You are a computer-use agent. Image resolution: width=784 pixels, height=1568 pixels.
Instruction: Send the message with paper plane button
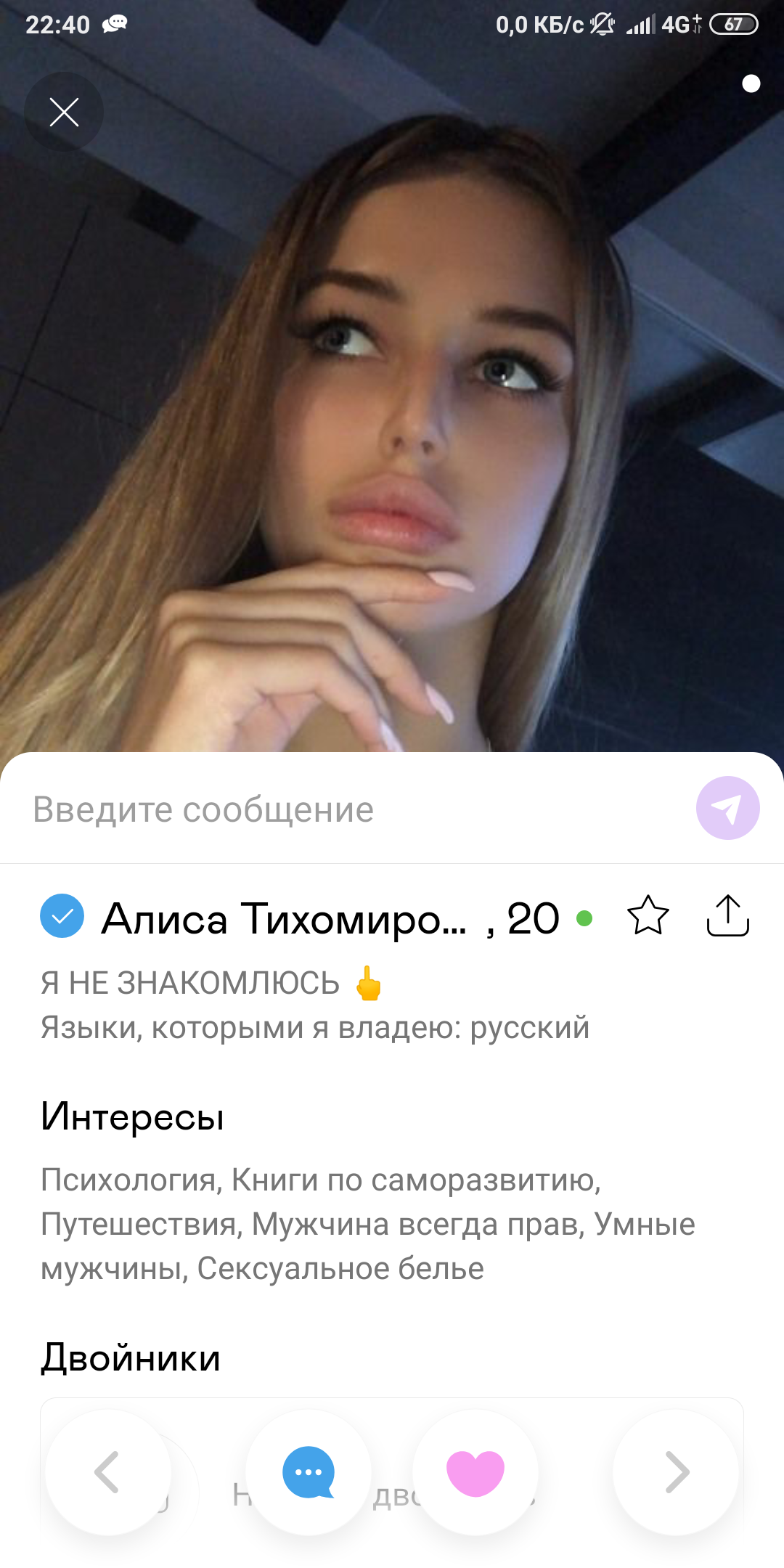point(727,808)
